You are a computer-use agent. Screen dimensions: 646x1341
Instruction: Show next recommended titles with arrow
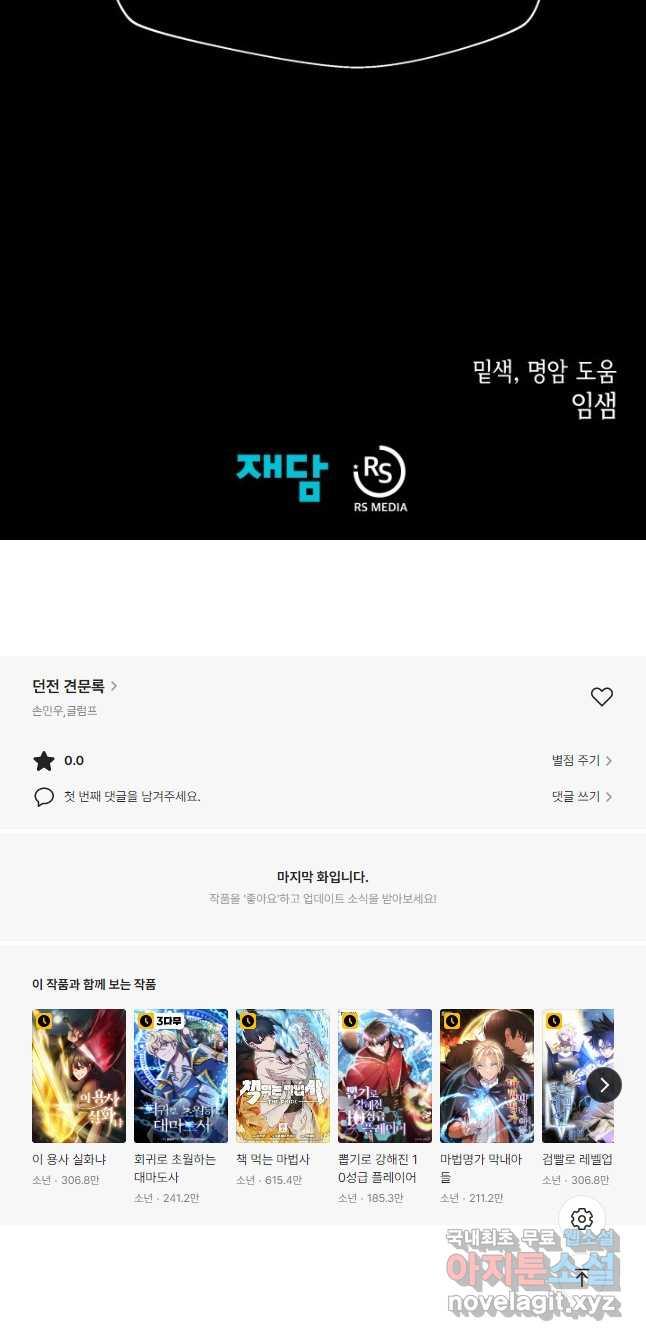click(x=604, y=1085)
